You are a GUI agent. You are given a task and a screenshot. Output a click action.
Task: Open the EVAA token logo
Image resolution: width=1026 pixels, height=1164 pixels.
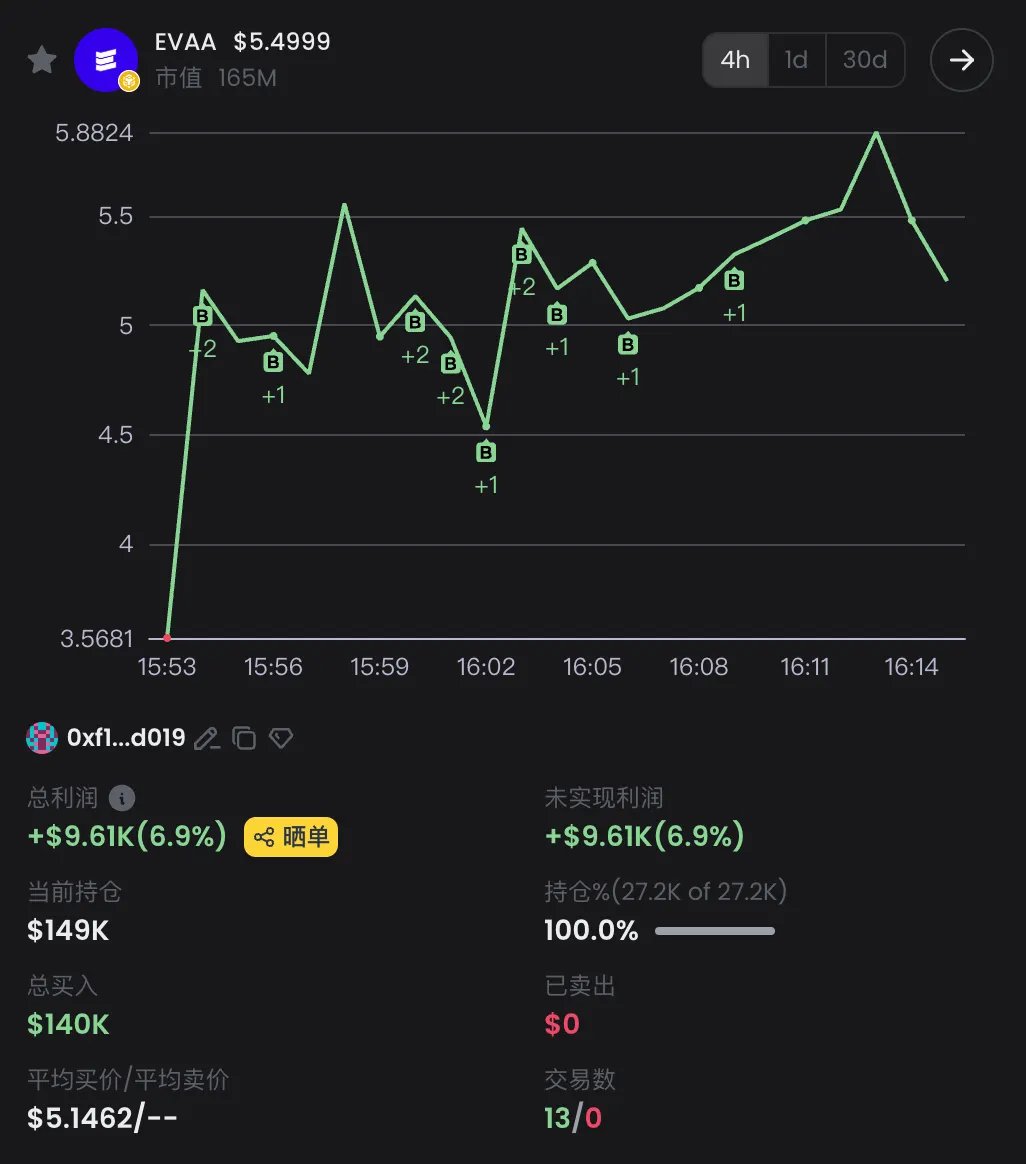(106, 60)
